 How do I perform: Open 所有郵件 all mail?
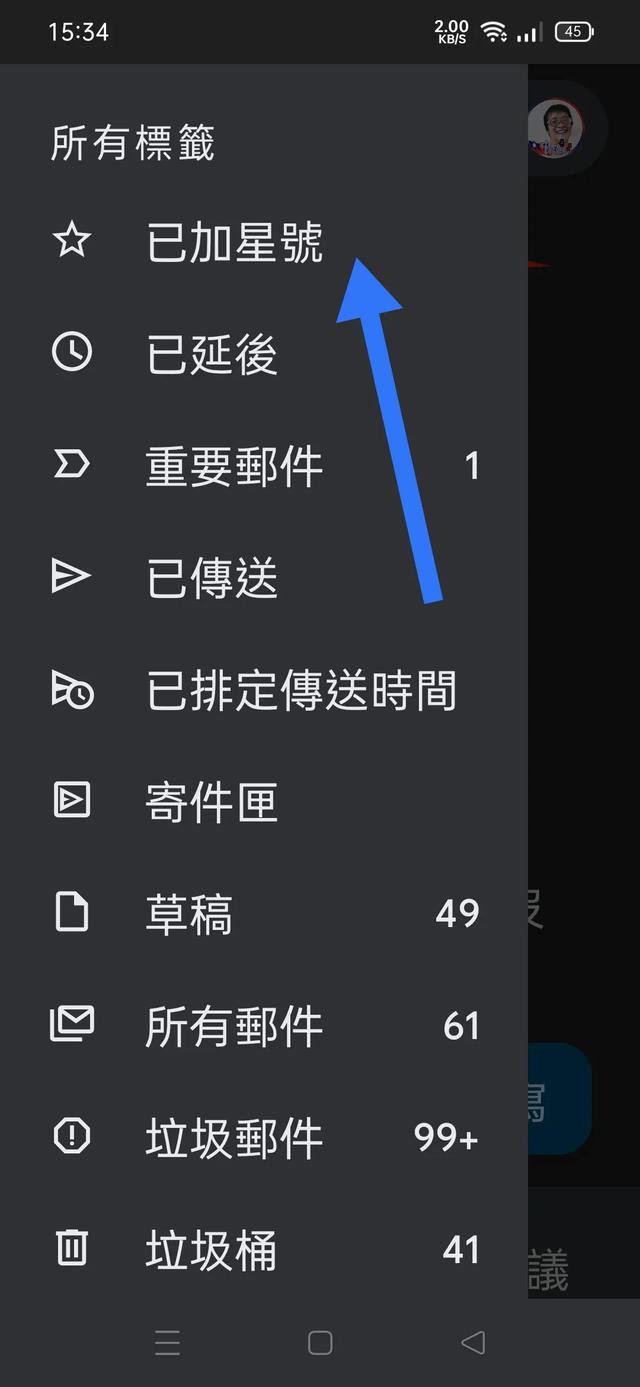point(234,1027)
